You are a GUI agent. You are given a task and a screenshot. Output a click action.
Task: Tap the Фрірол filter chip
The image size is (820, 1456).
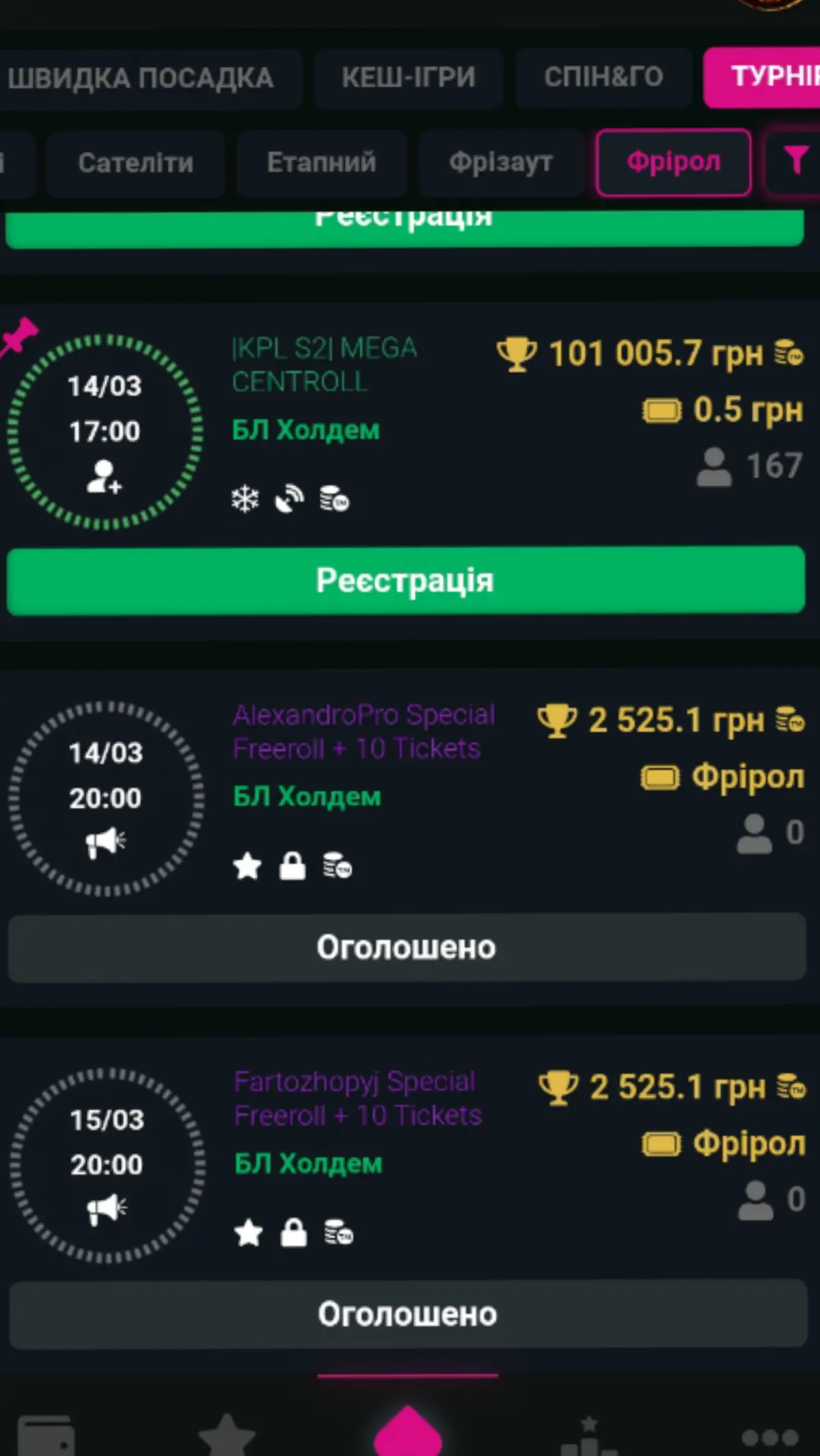pyautogui.click(x=674, y=163)
